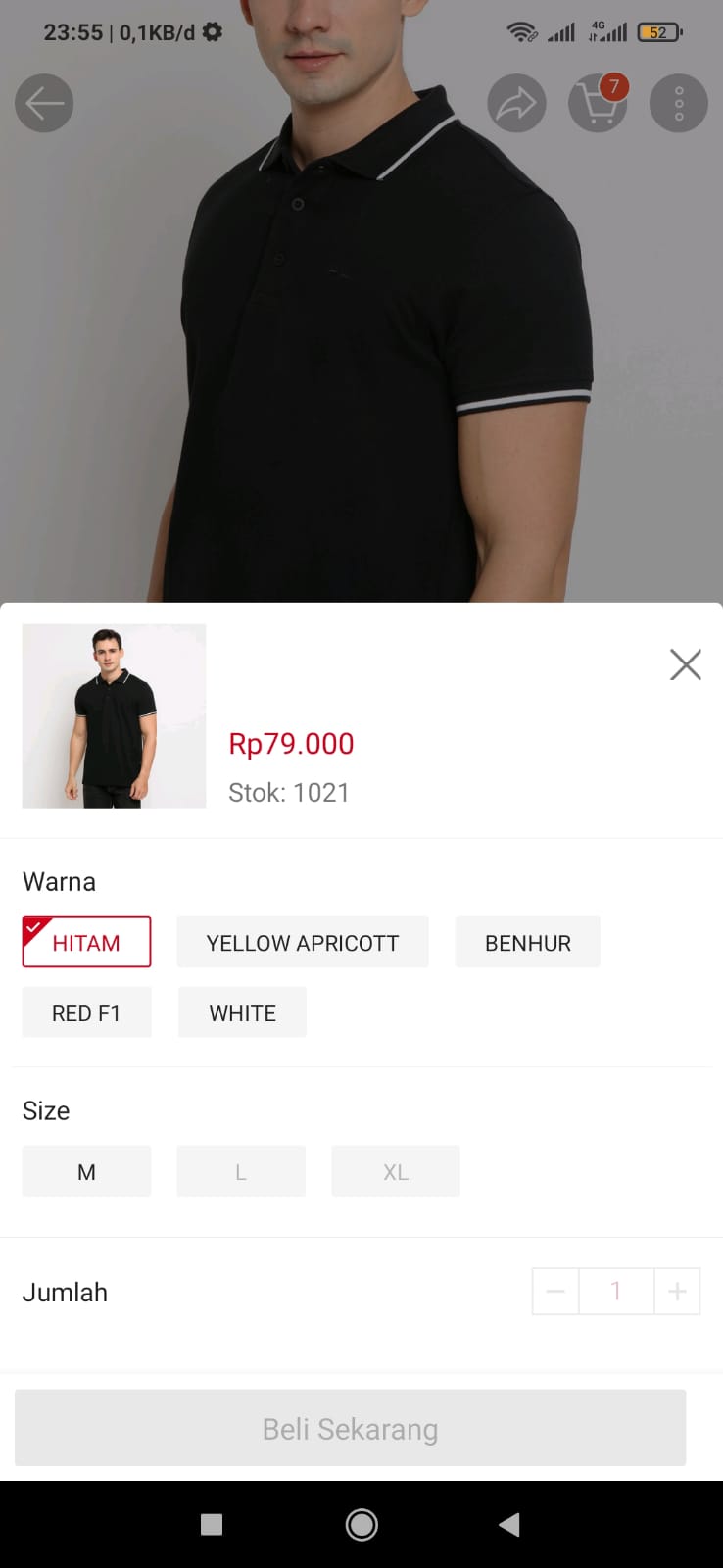
Task: Go back using the arrow icon
Action: (44, 103)
